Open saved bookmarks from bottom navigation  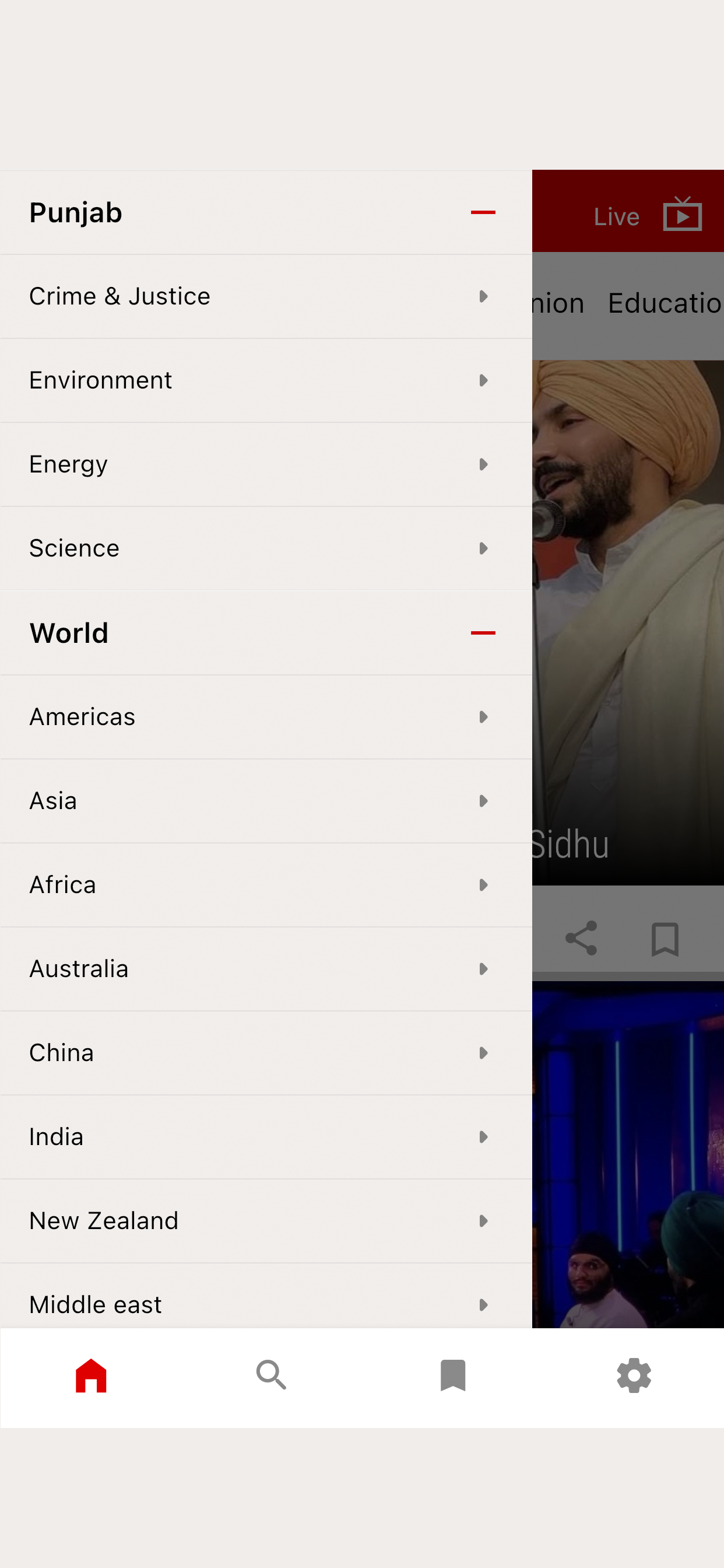coord(453,1377)
